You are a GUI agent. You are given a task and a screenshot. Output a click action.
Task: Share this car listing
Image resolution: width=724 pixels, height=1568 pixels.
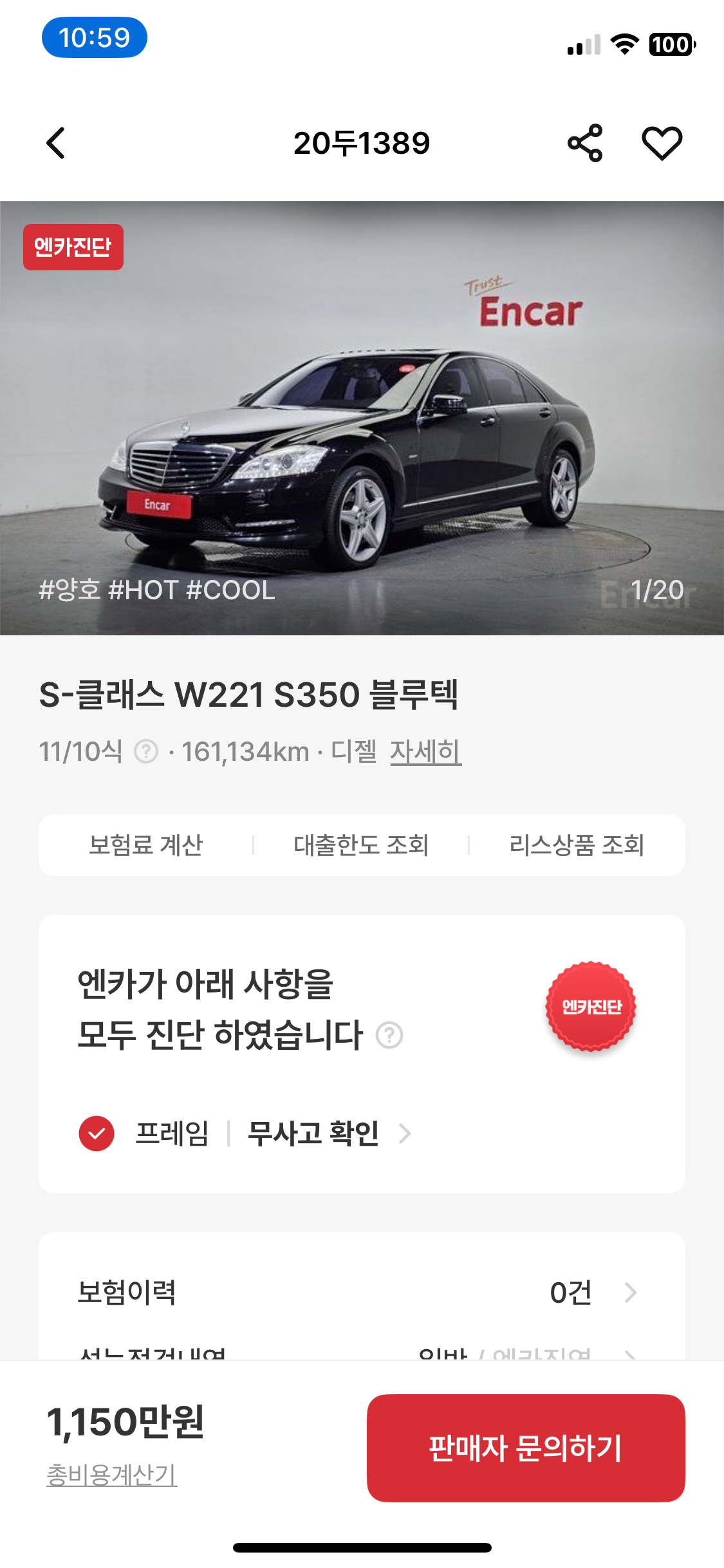tap(584, 143)
